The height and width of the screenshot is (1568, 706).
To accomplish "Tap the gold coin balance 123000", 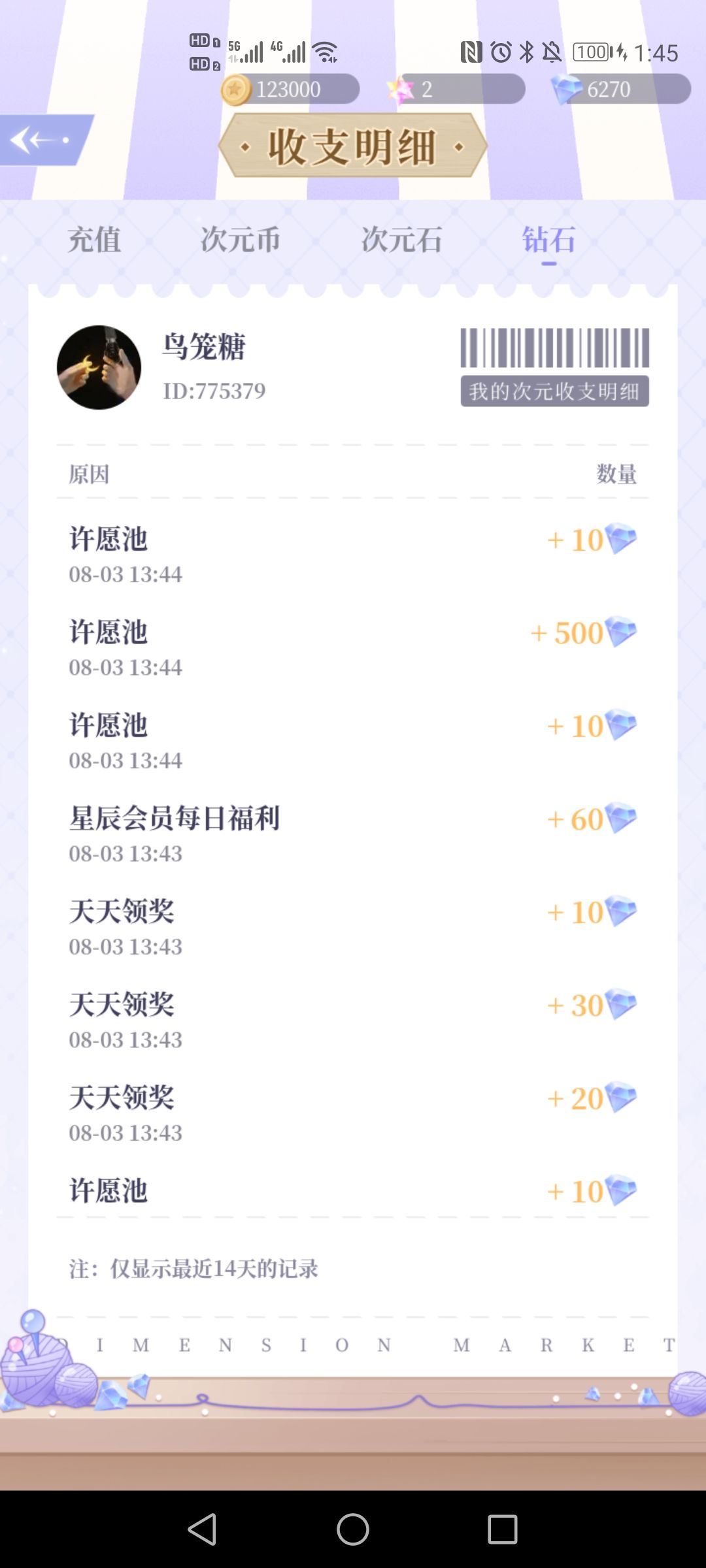I will pos(290,90).
